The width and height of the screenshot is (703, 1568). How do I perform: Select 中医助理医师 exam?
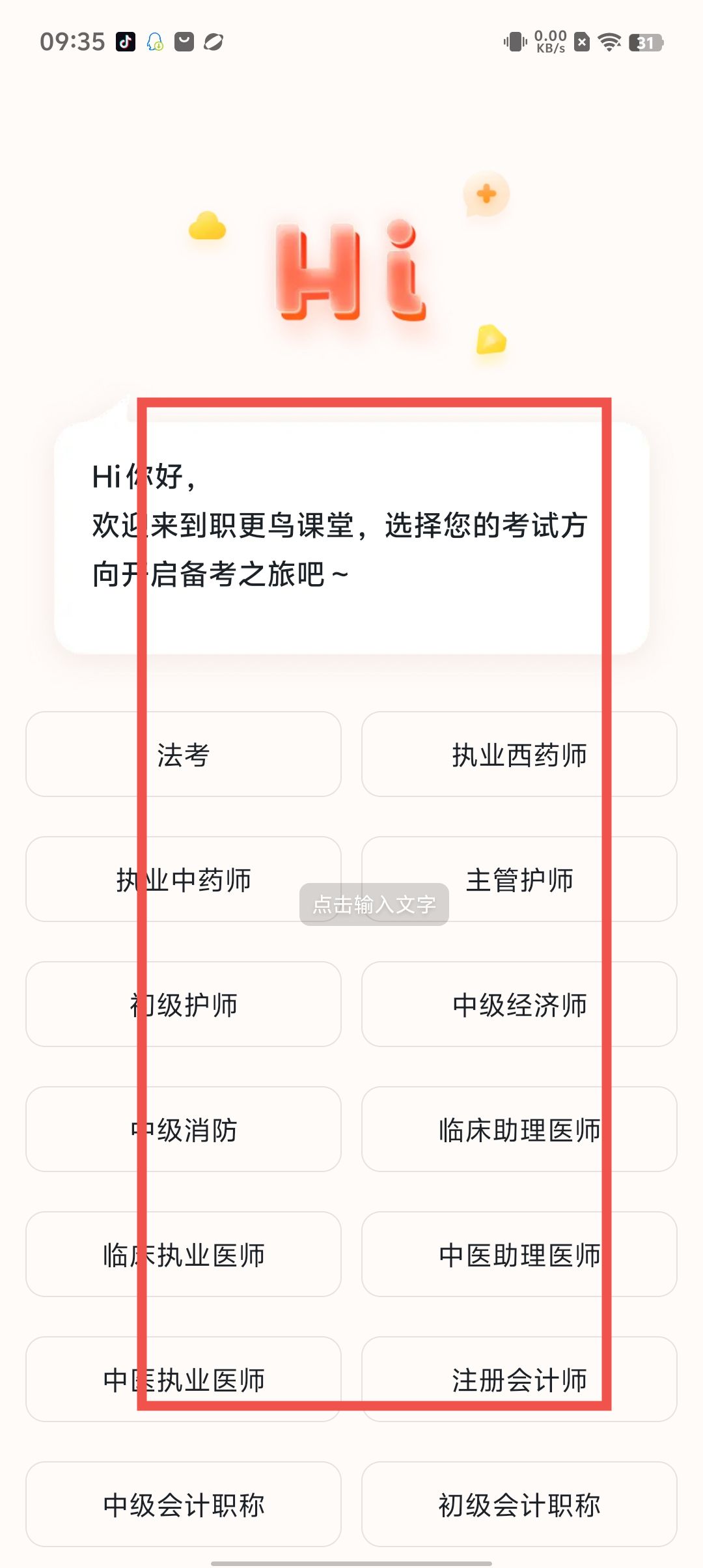519,1254
